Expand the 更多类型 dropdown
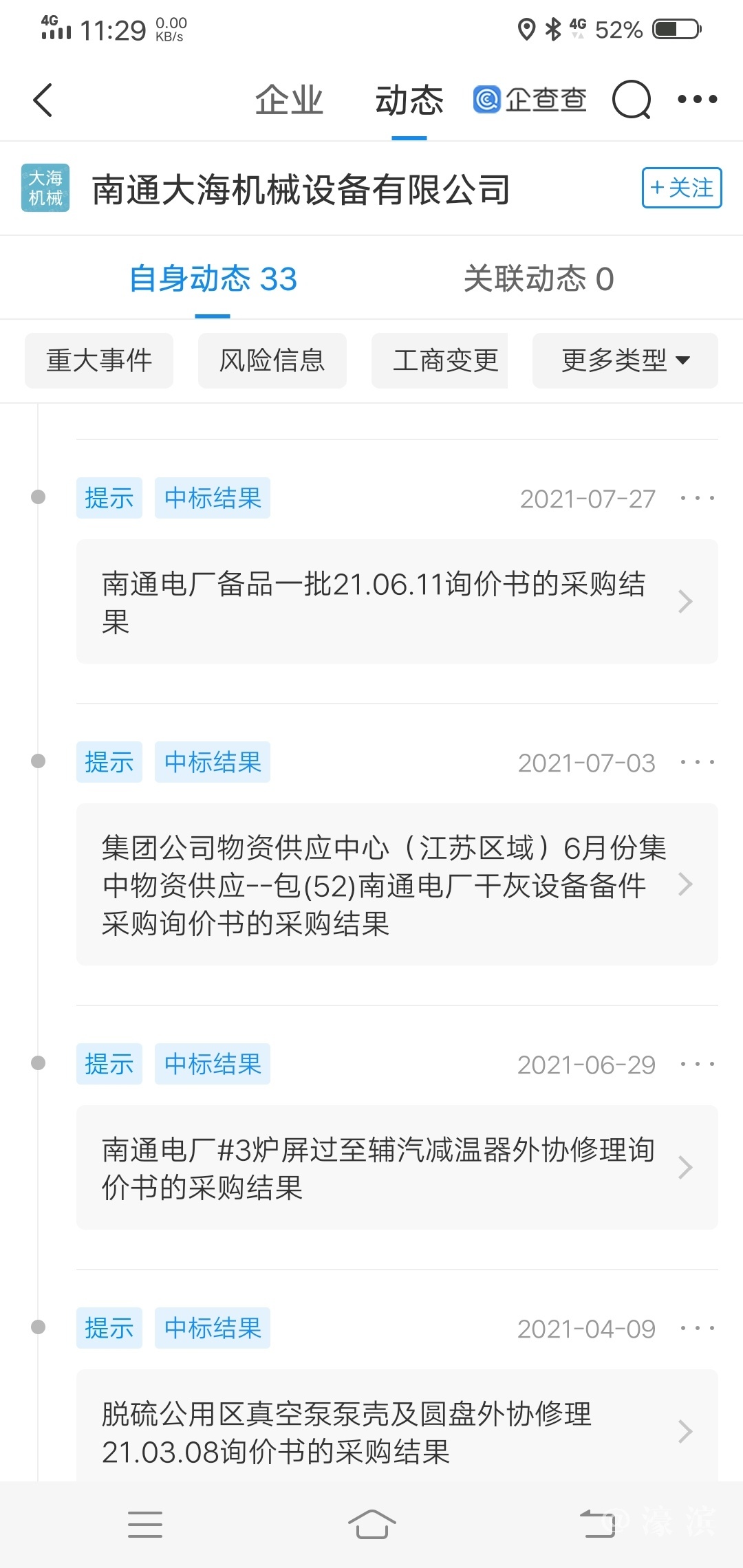The height and width of the screenshot is (1568, 743). tap(625, 360)
